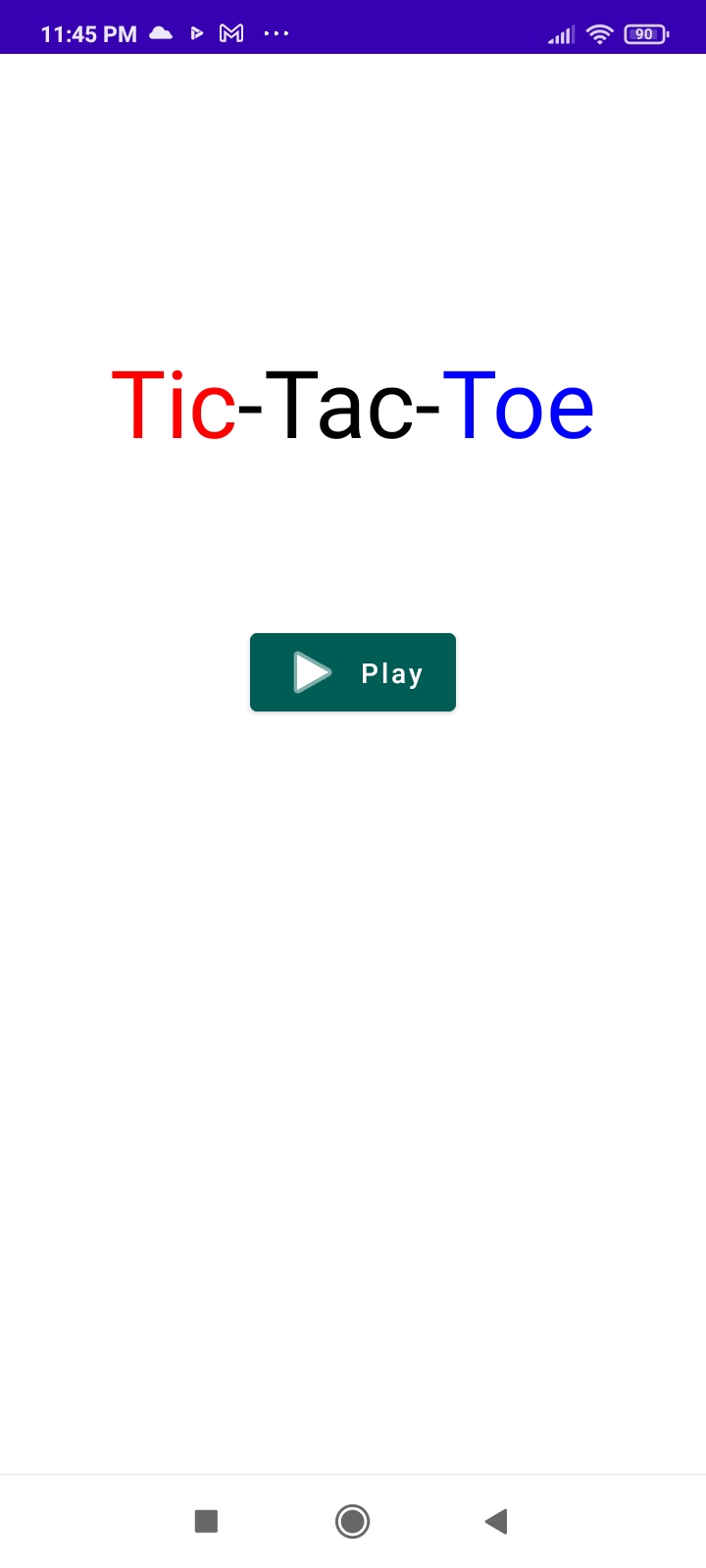The image size is (706, 1568).
Task: Go back using the system back button
Action: point(496,1521)
